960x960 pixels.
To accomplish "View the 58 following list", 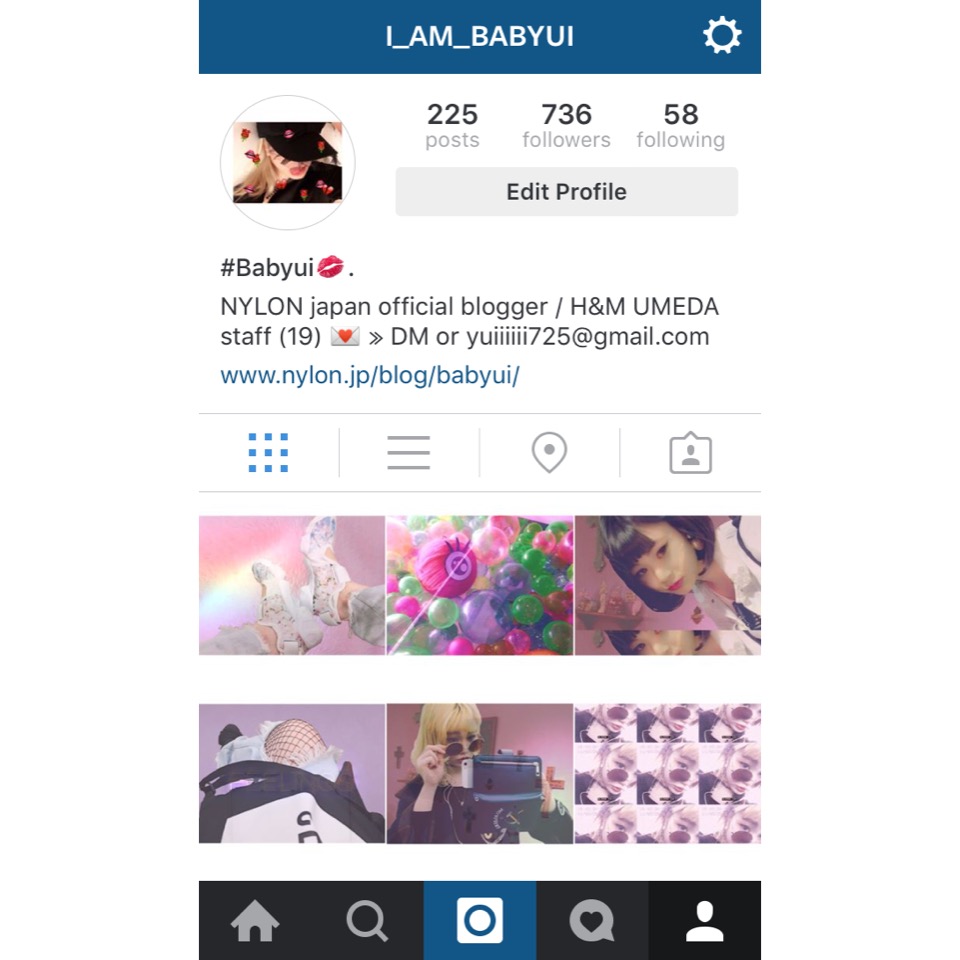I will click(x=680, y=125).
